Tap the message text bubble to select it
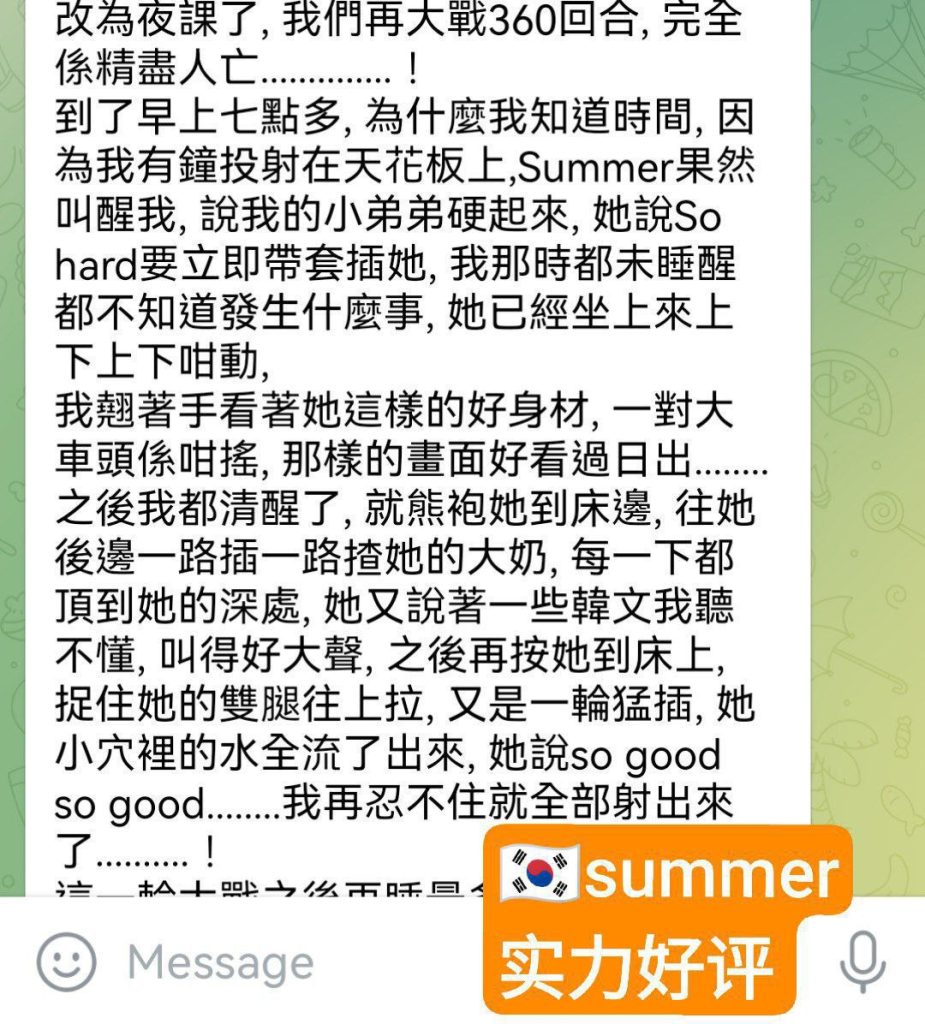Screen dimensions: 925x1024 pos(400,450)
